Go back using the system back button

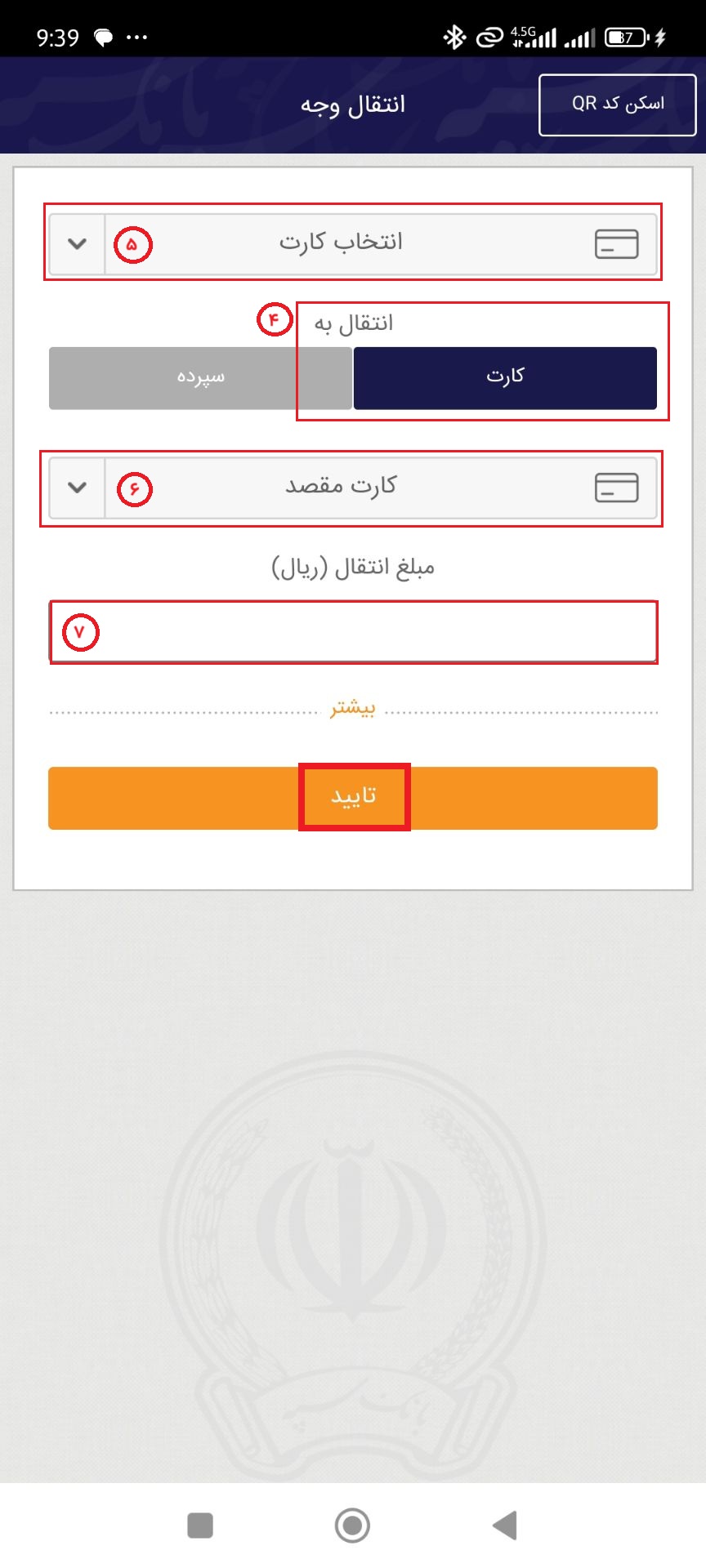505,1525
